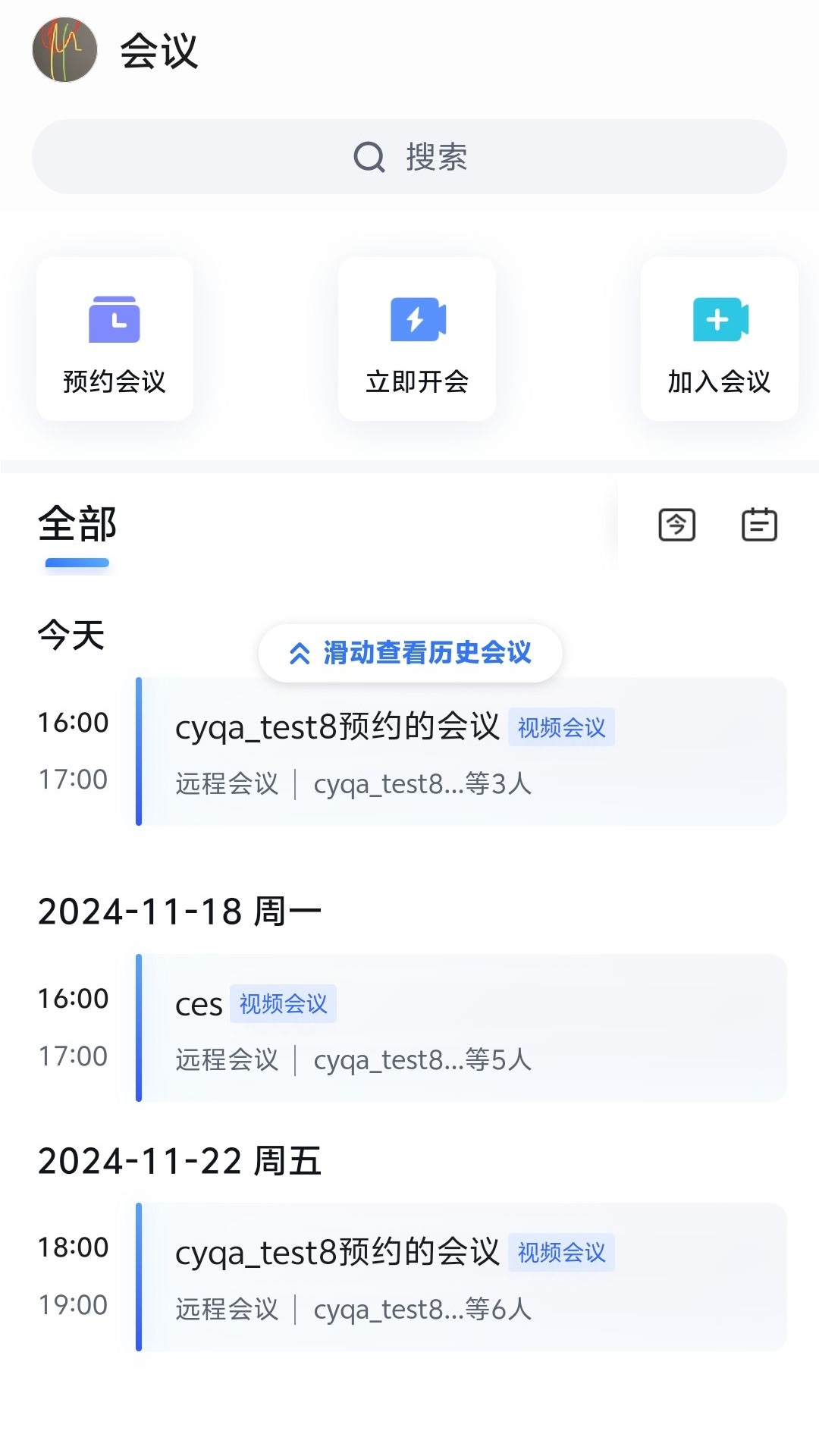The image size is (819, 1456).
Task: Tap the 搜索 search box
Action: 409,157
